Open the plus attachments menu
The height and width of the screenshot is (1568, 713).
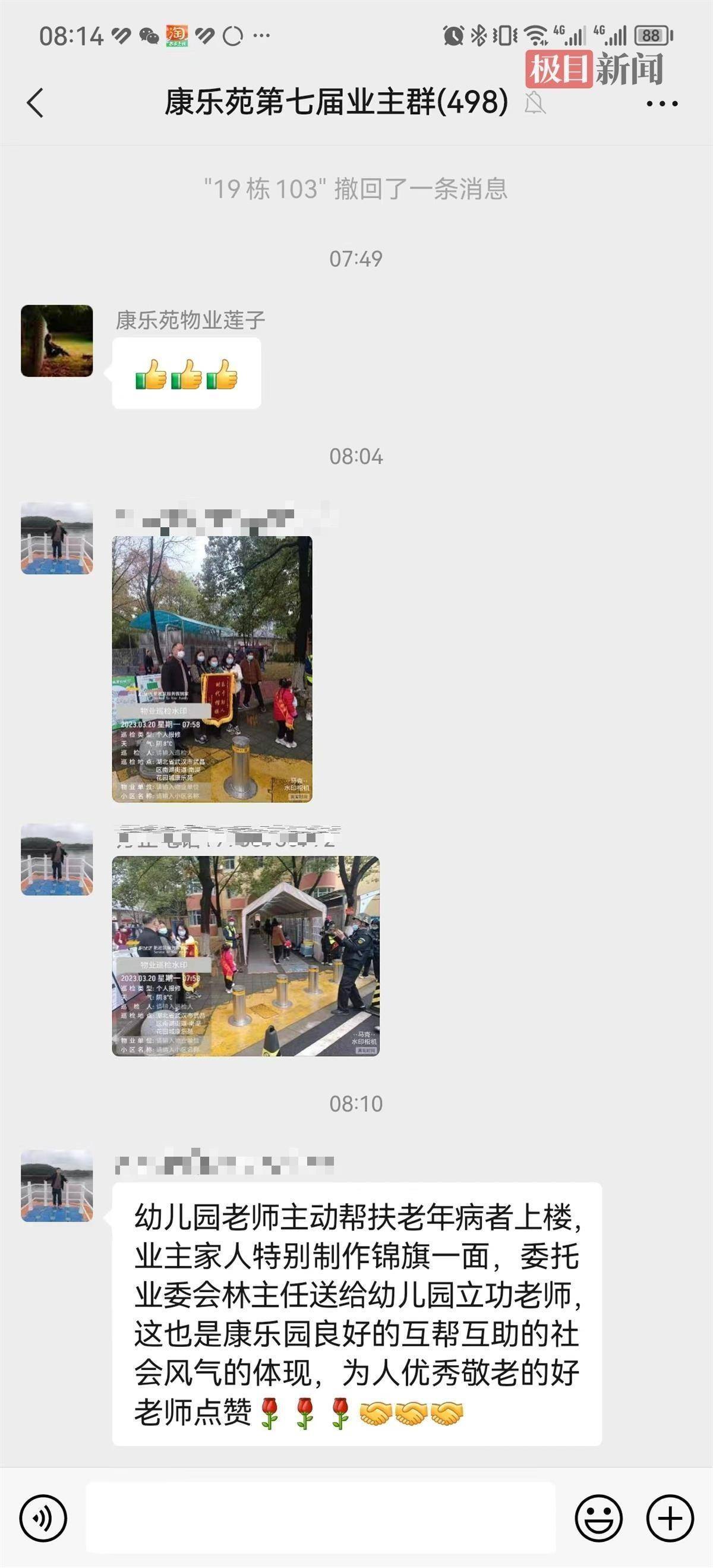(670, 1518)
